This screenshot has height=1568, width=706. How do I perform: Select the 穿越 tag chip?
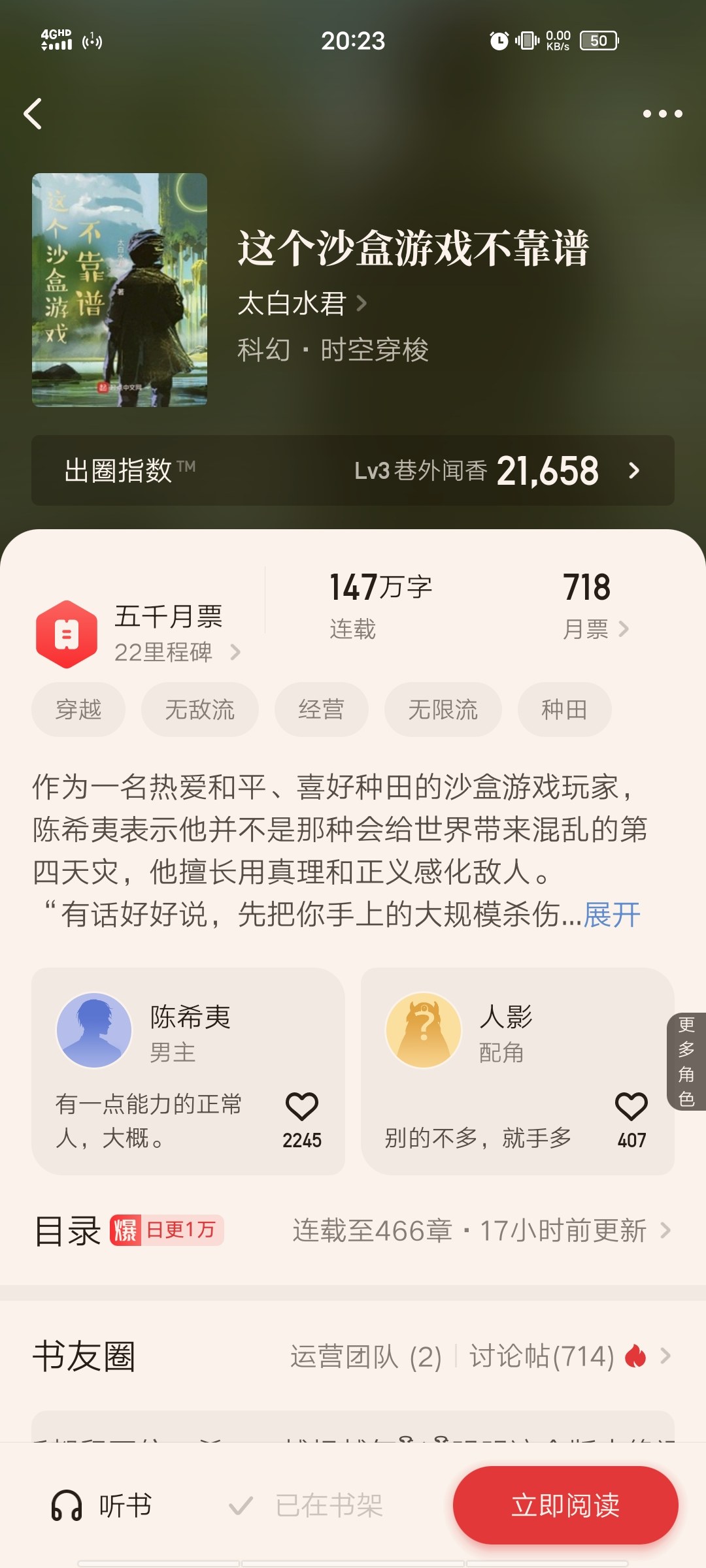pos(78,710)
